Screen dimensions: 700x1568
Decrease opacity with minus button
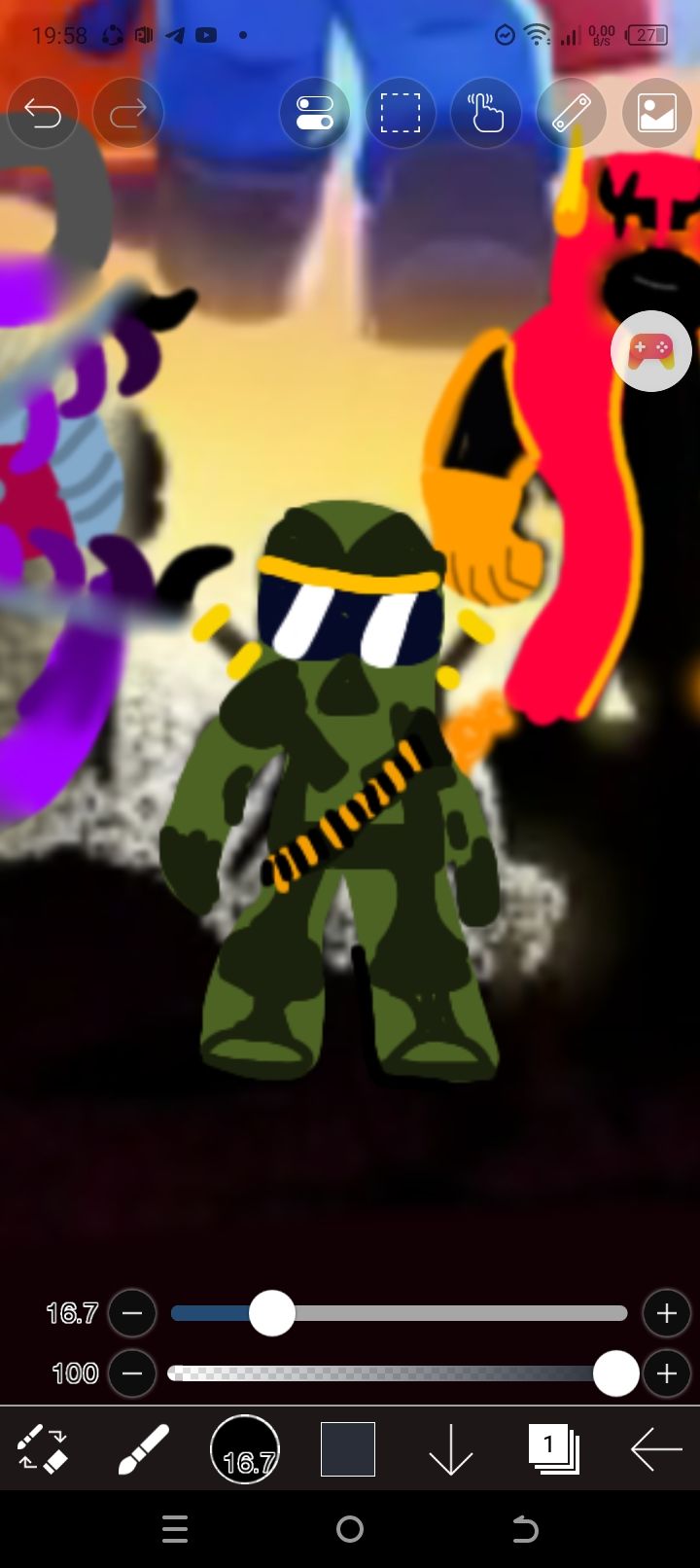pyautogui.click(x=132, y=1373)
